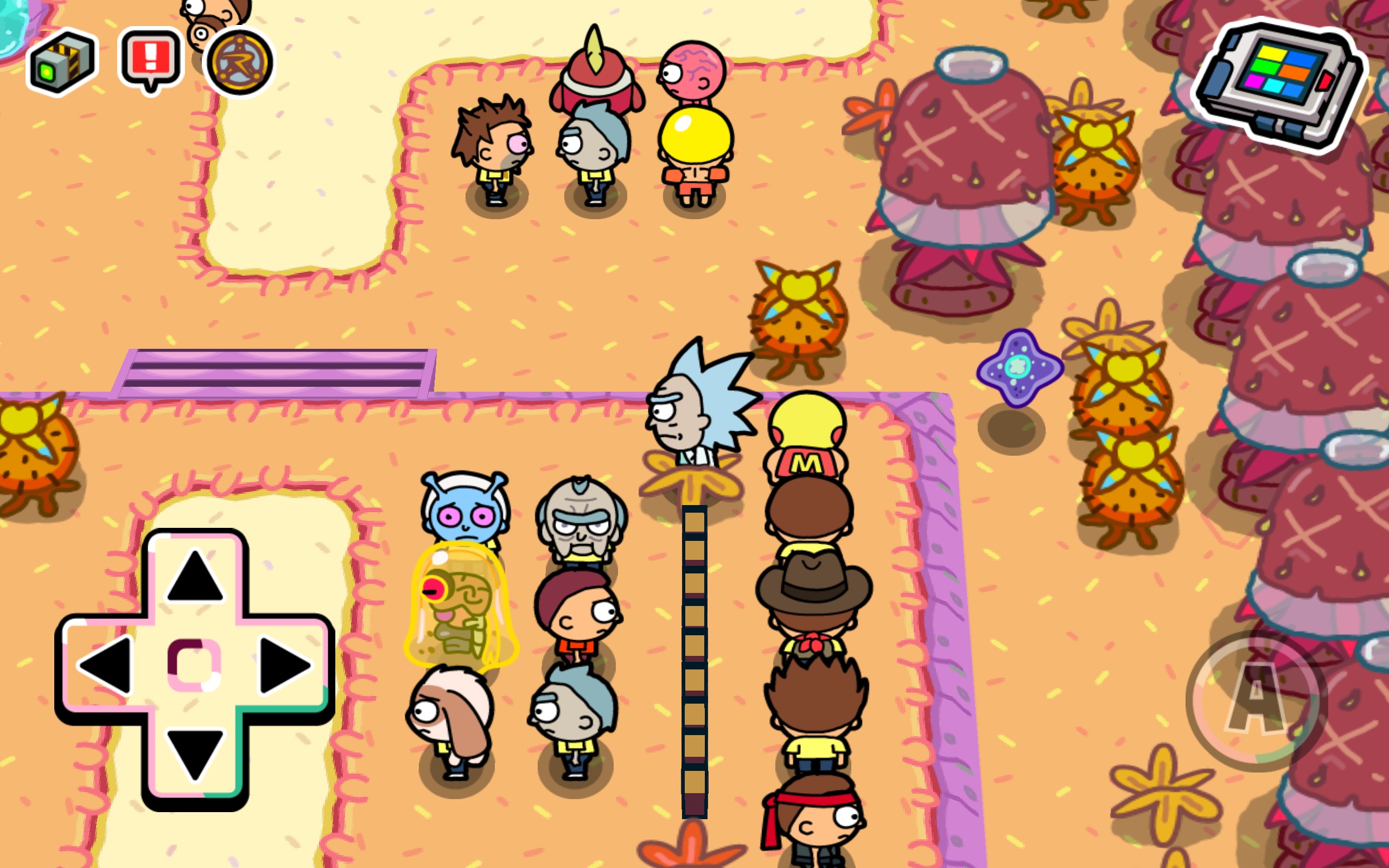Open the round R badge icon
The image size is (1389, 868).
[x=240, y=63]
